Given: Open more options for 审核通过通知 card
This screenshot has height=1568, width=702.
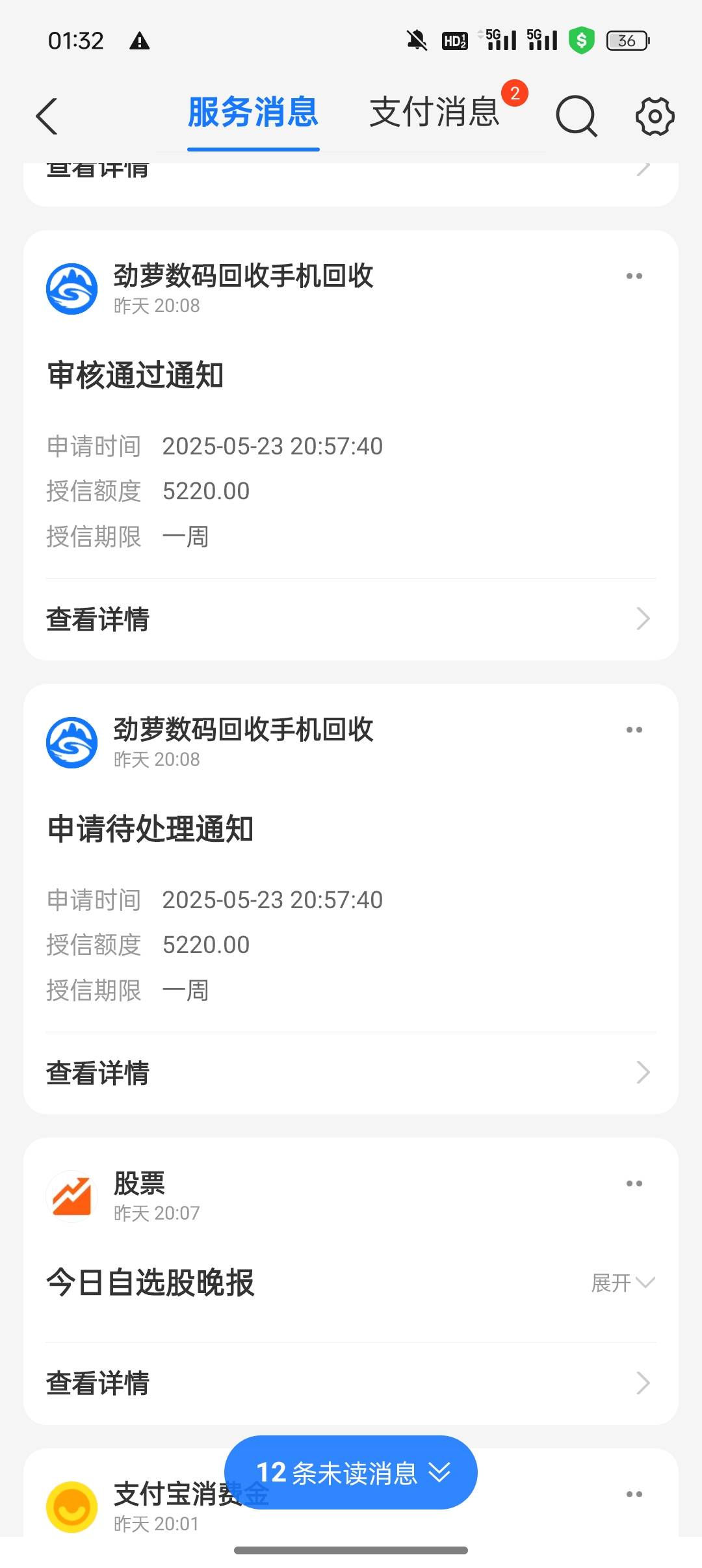Looking at the screenshot, I should click(634, 276).
